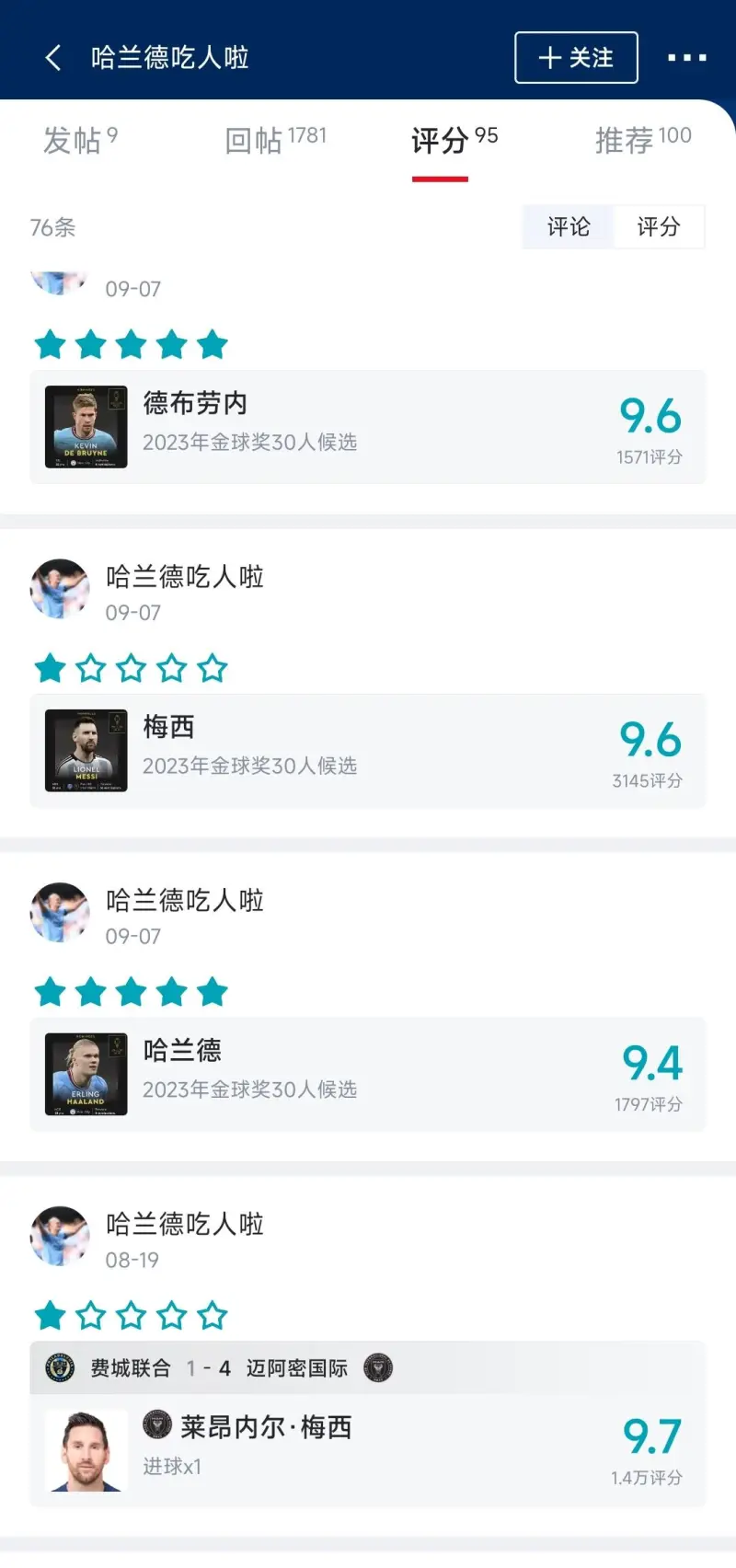Switch to the 发帖 tab

81,140
